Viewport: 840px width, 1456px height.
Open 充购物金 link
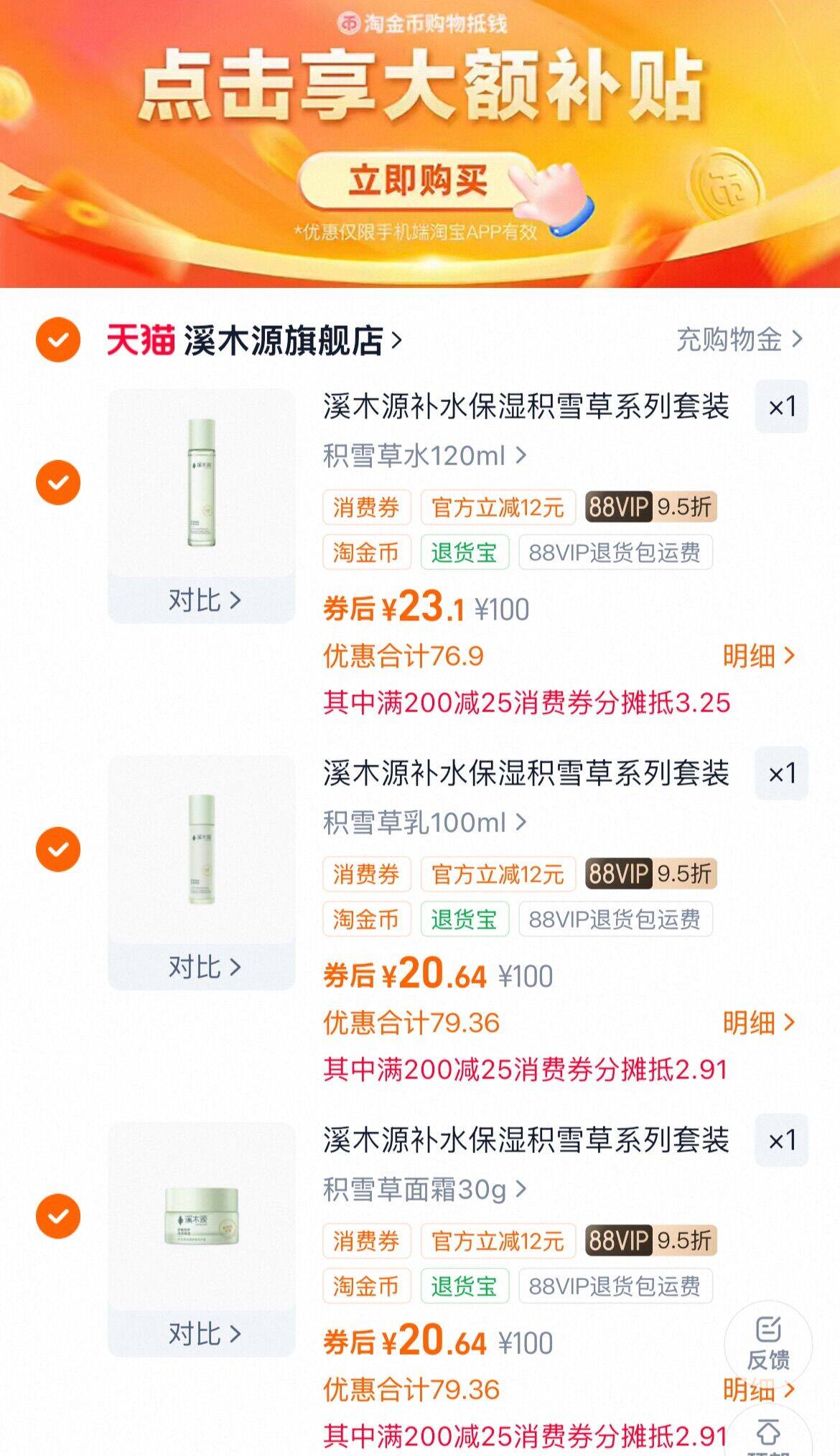point(739,340)
